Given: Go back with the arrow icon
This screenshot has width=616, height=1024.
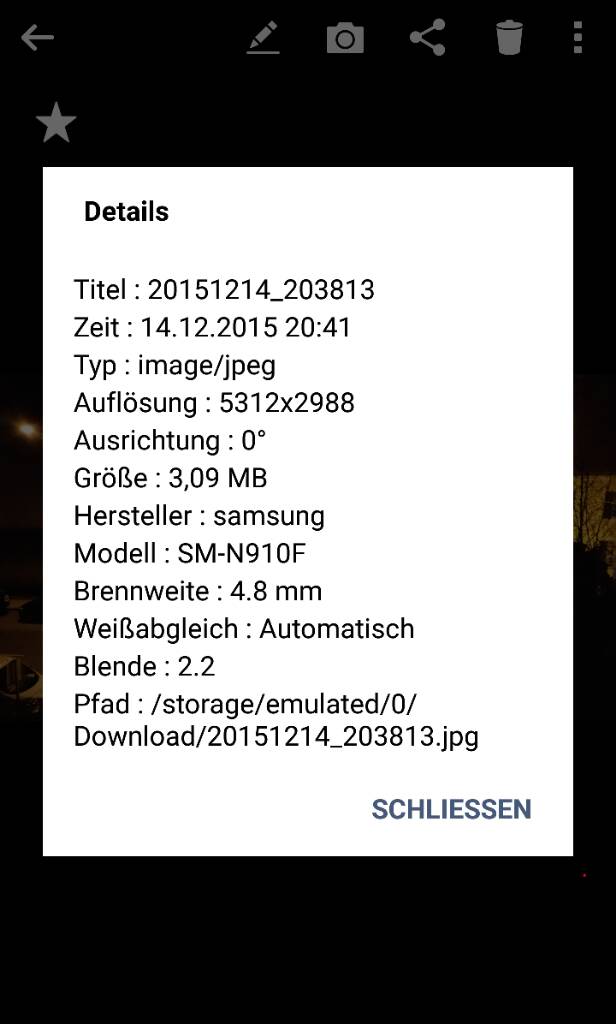Looking at the screenshot, I should 37,37.
